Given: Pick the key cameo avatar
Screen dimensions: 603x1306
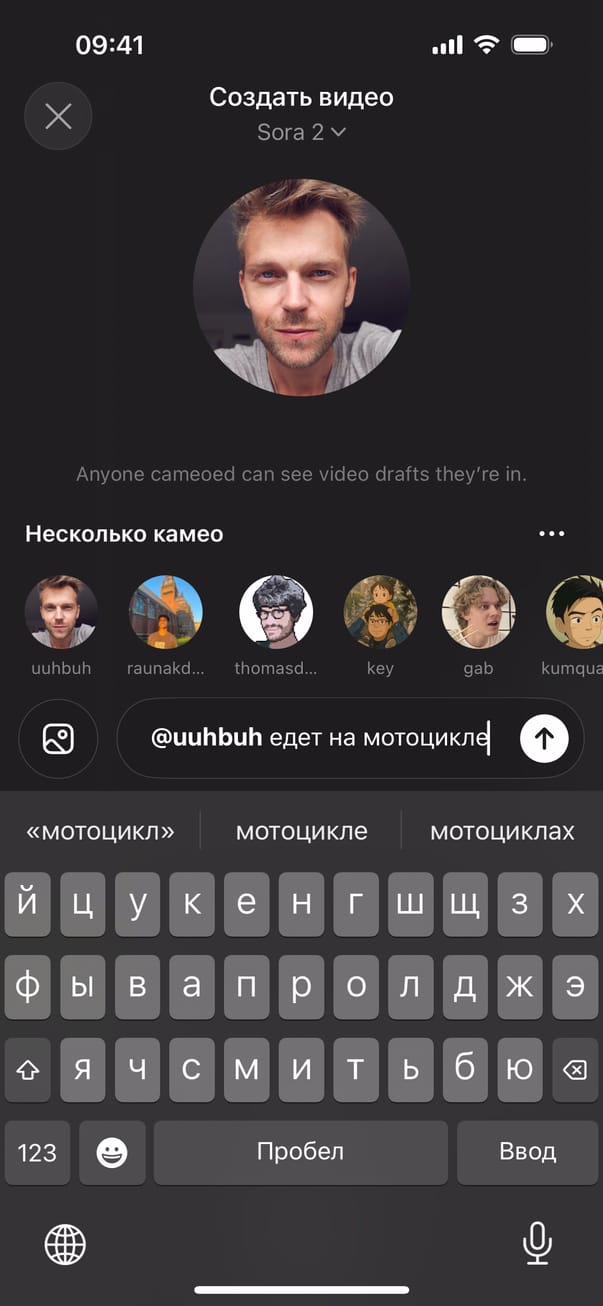Looking at the screenshot, I should coord(380,612).
